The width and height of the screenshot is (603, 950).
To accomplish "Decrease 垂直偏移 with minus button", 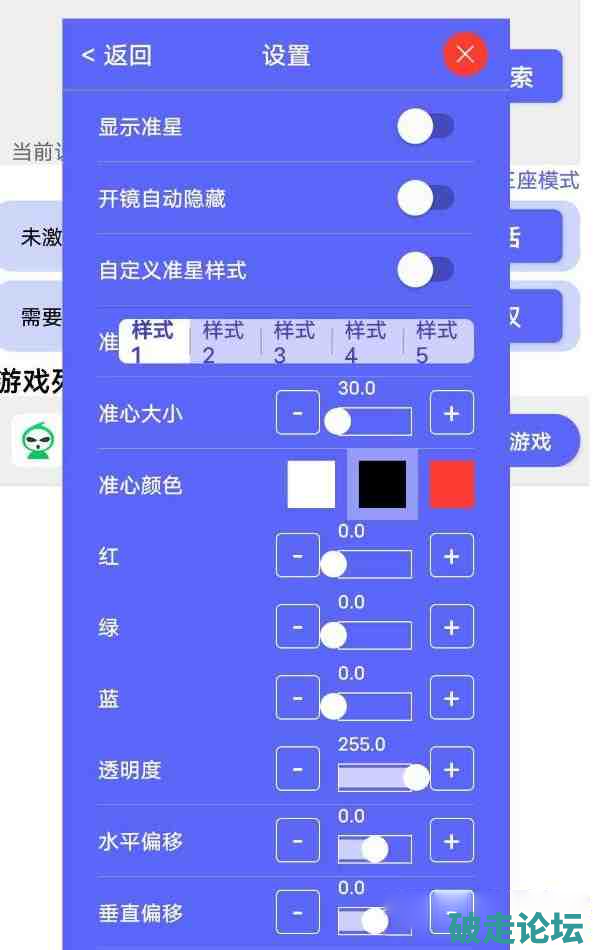I will coord(298,912).
